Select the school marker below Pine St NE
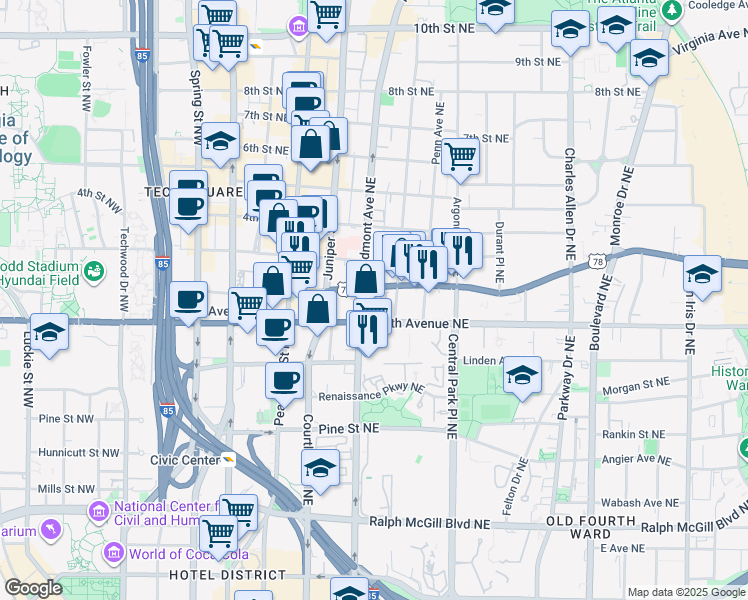Screen dimensions: 748x600 (x=320, y=467)
